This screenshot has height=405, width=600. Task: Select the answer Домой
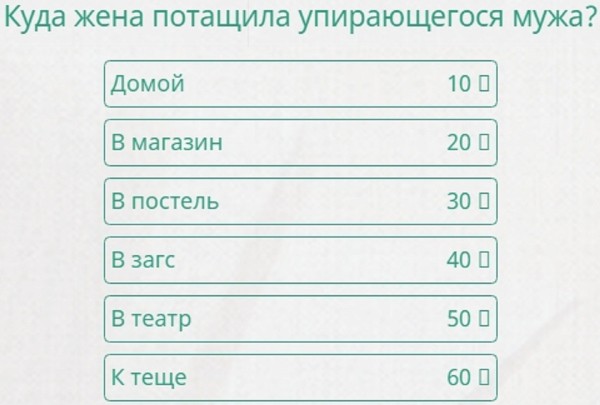pyautogui.click(x=300, y=84)
